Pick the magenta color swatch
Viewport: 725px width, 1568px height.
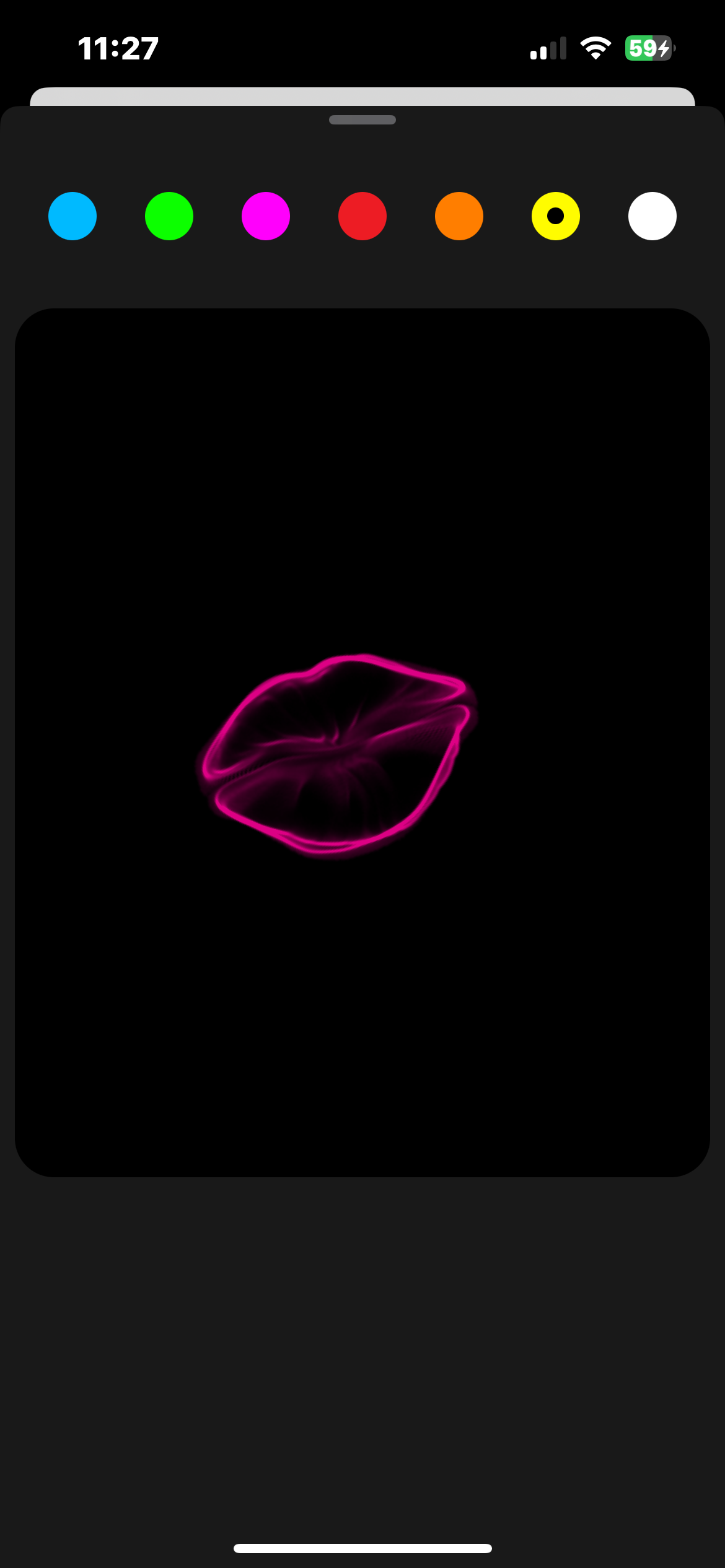266,216
